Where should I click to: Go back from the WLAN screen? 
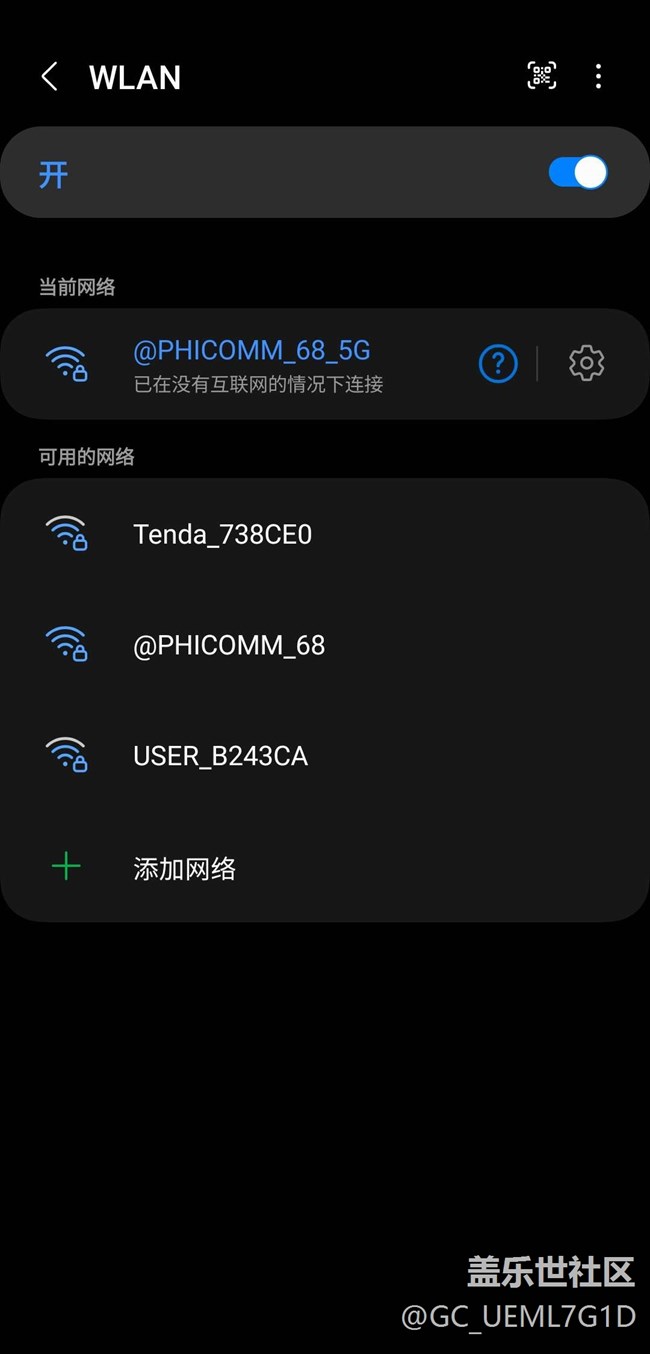tap(49, 77)
